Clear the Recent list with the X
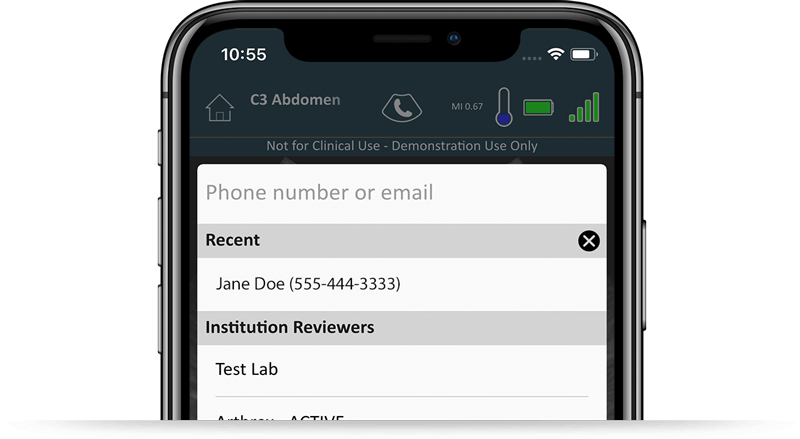This screenshot has height=439, width=800. (589, 241)
